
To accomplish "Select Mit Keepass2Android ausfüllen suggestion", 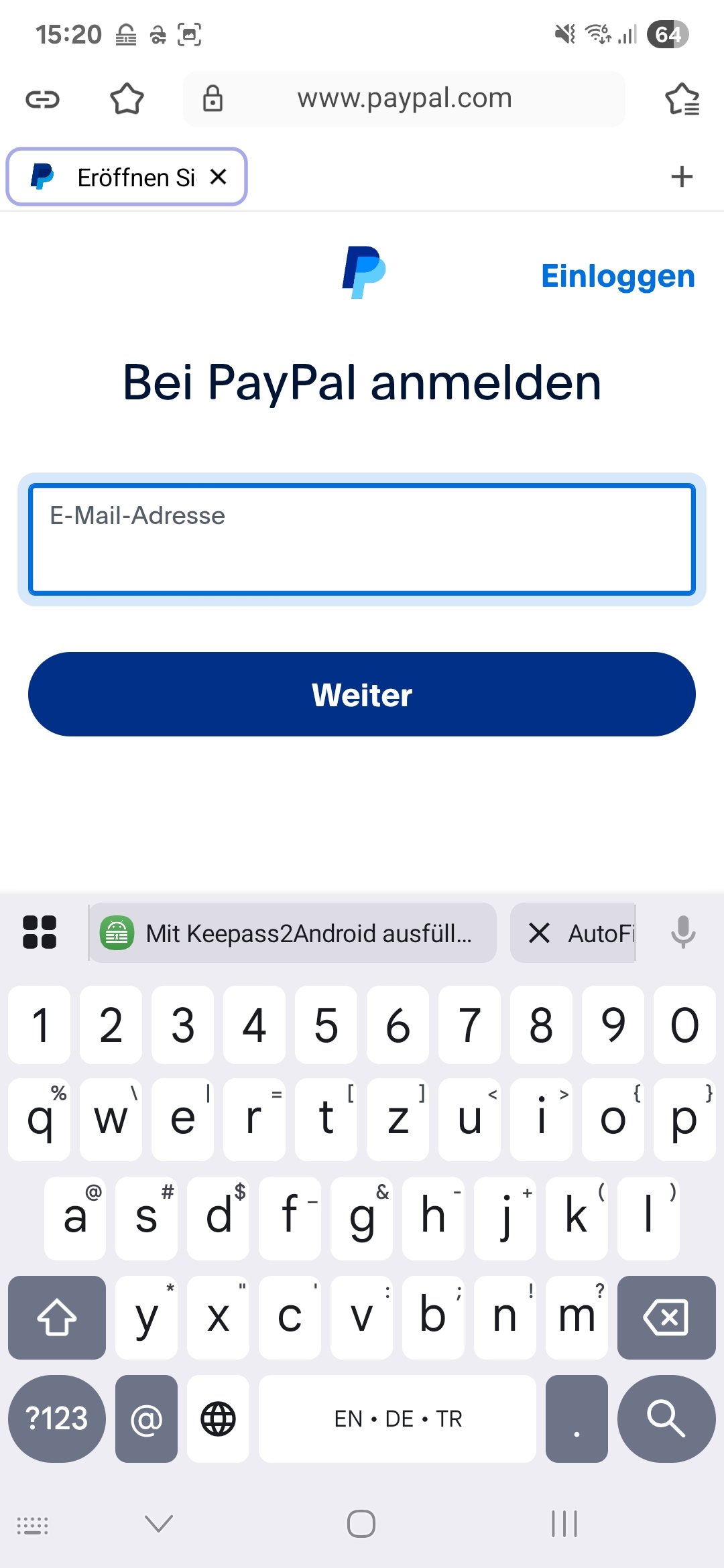I will click(293, 933).
